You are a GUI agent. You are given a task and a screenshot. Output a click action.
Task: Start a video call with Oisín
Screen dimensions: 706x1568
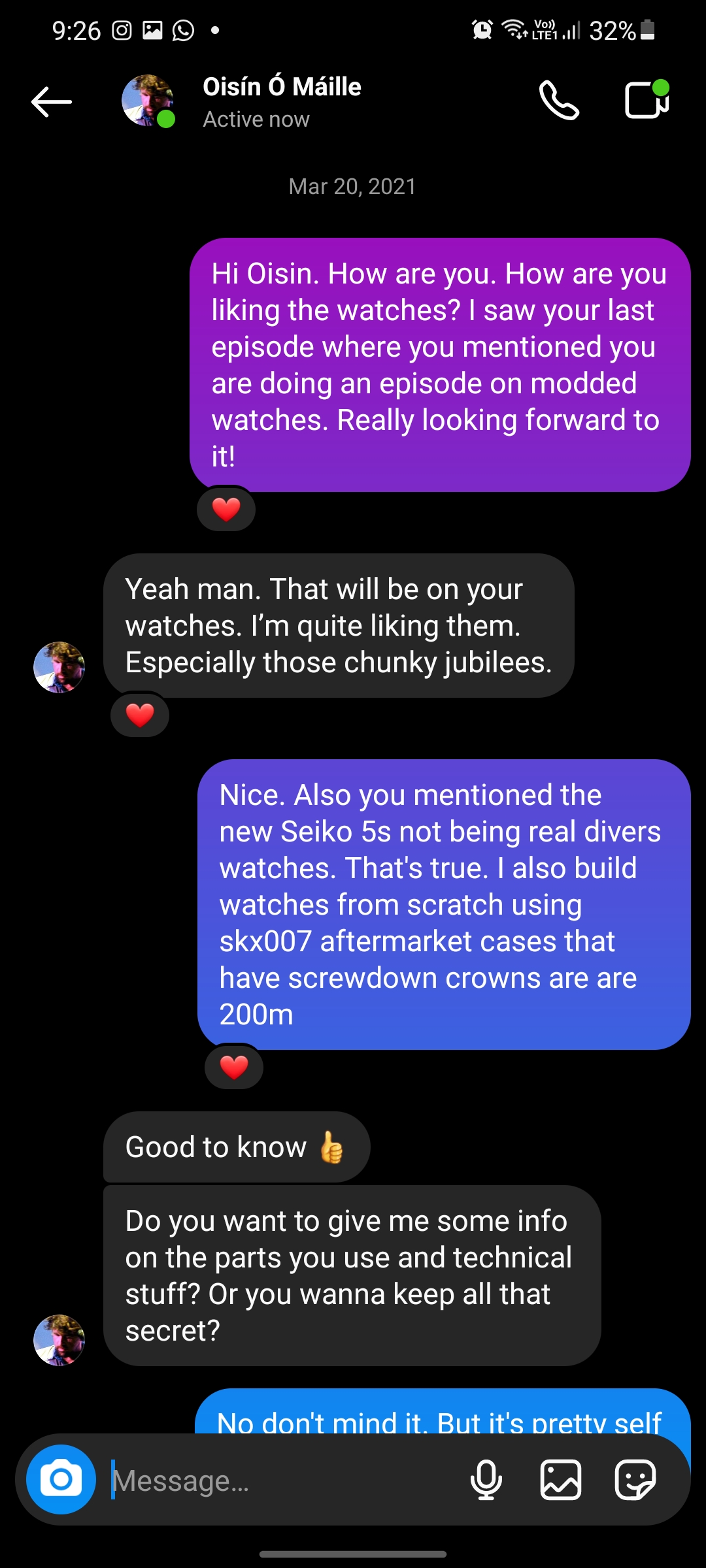(647, 100)
